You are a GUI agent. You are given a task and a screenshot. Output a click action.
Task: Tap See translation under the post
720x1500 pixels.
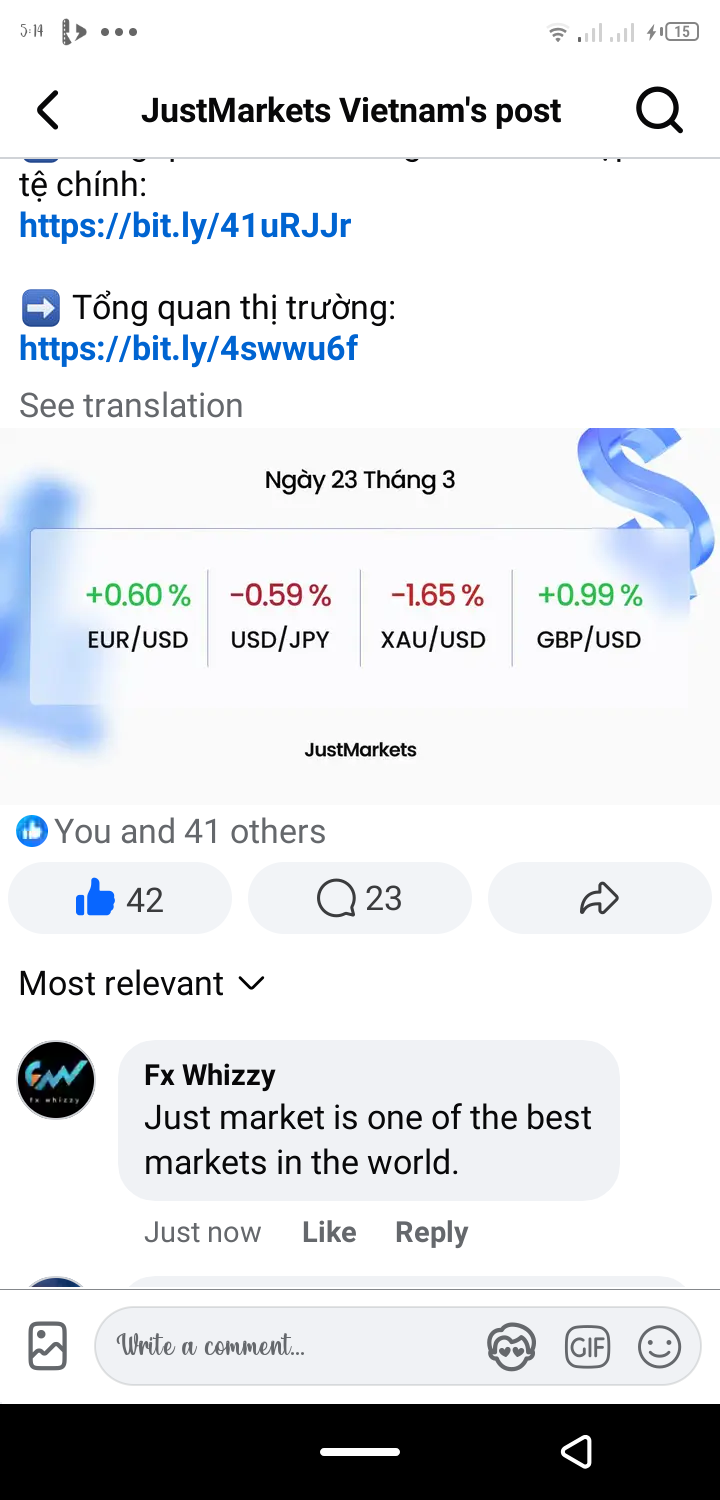[x=131, y=405]
